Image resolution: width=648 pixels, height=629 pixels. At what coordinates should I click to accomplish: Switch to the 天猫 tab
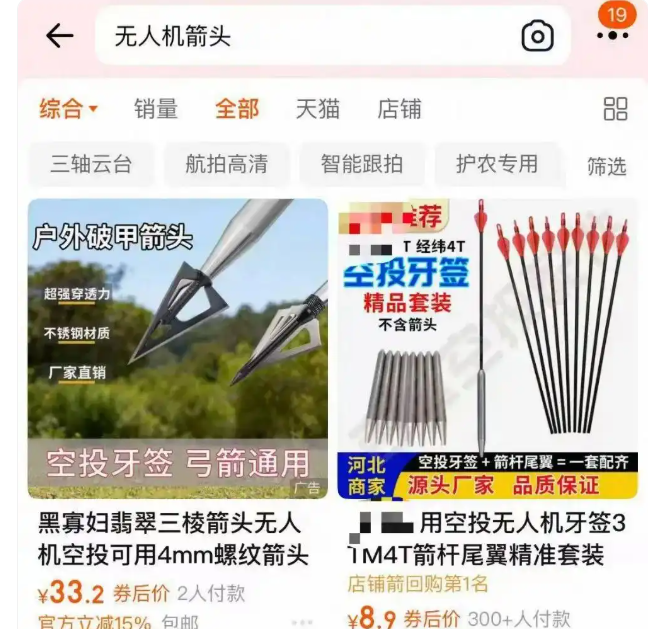(318, 109)
